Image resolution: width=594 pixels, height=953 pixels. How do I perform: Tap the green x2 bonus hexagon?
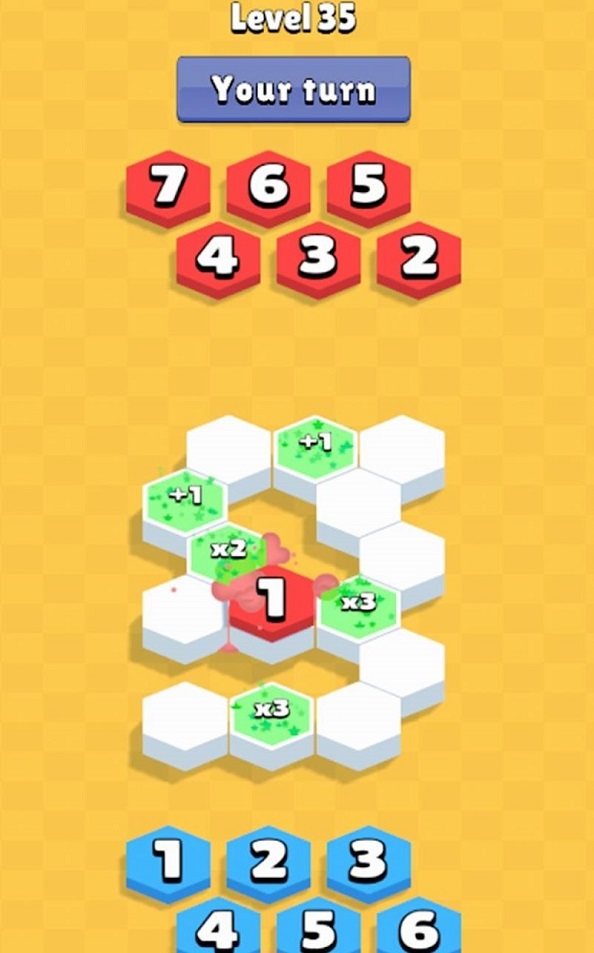228,552
